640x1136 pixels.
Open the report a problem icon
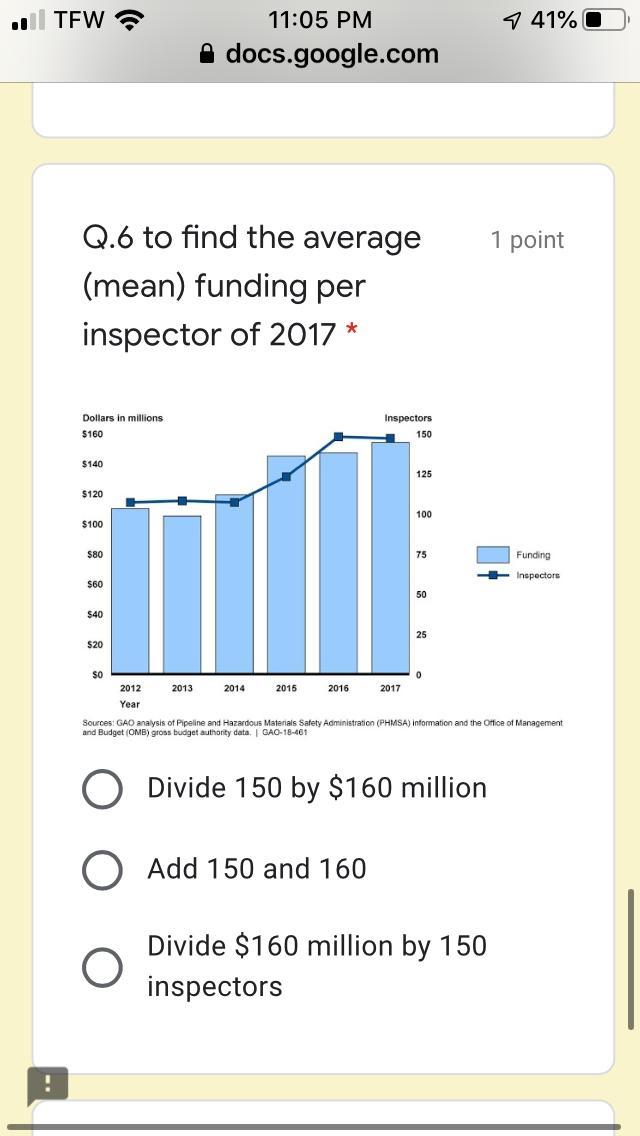click(x=48, y=1084)
